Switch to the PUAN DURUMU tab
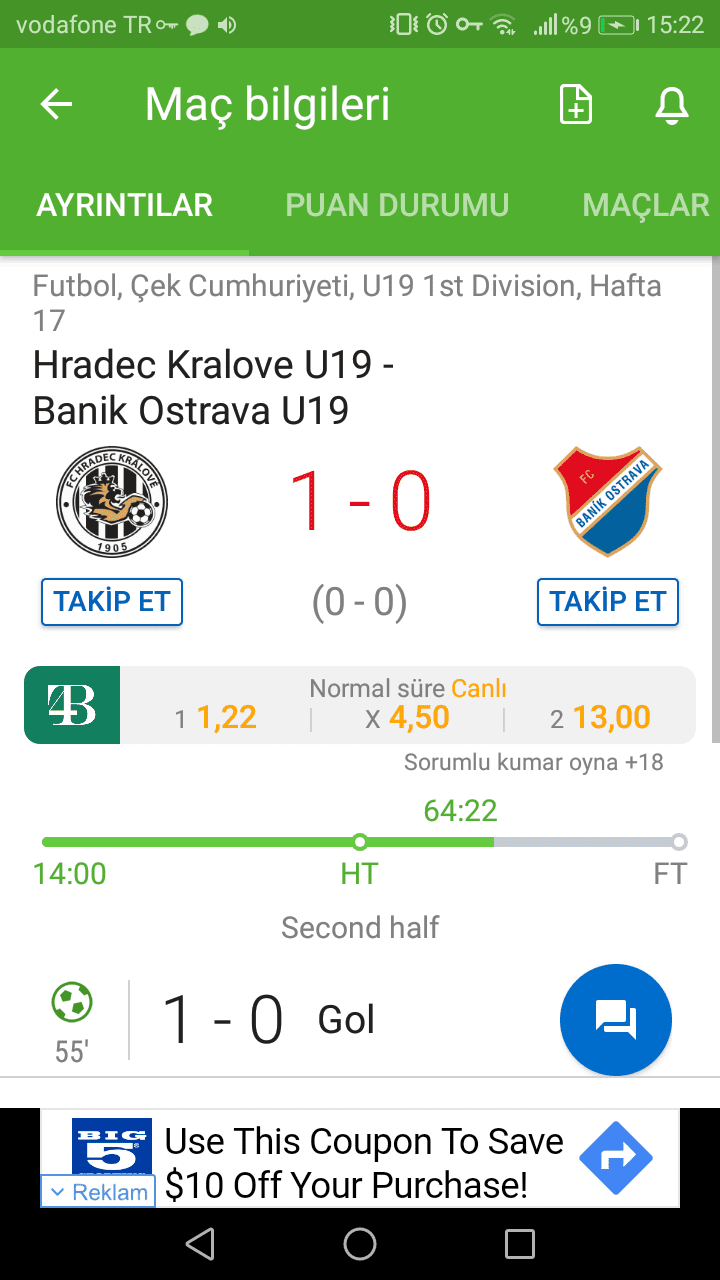The height and width of the screenshot is (1280, 720). click(x=397, y=205)
